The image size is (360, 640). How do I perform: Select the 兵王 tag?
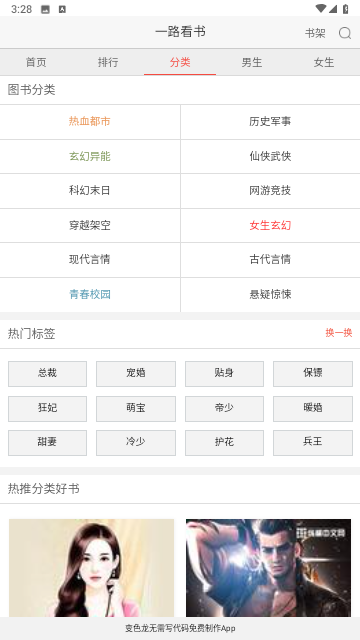tap(313, 442)
